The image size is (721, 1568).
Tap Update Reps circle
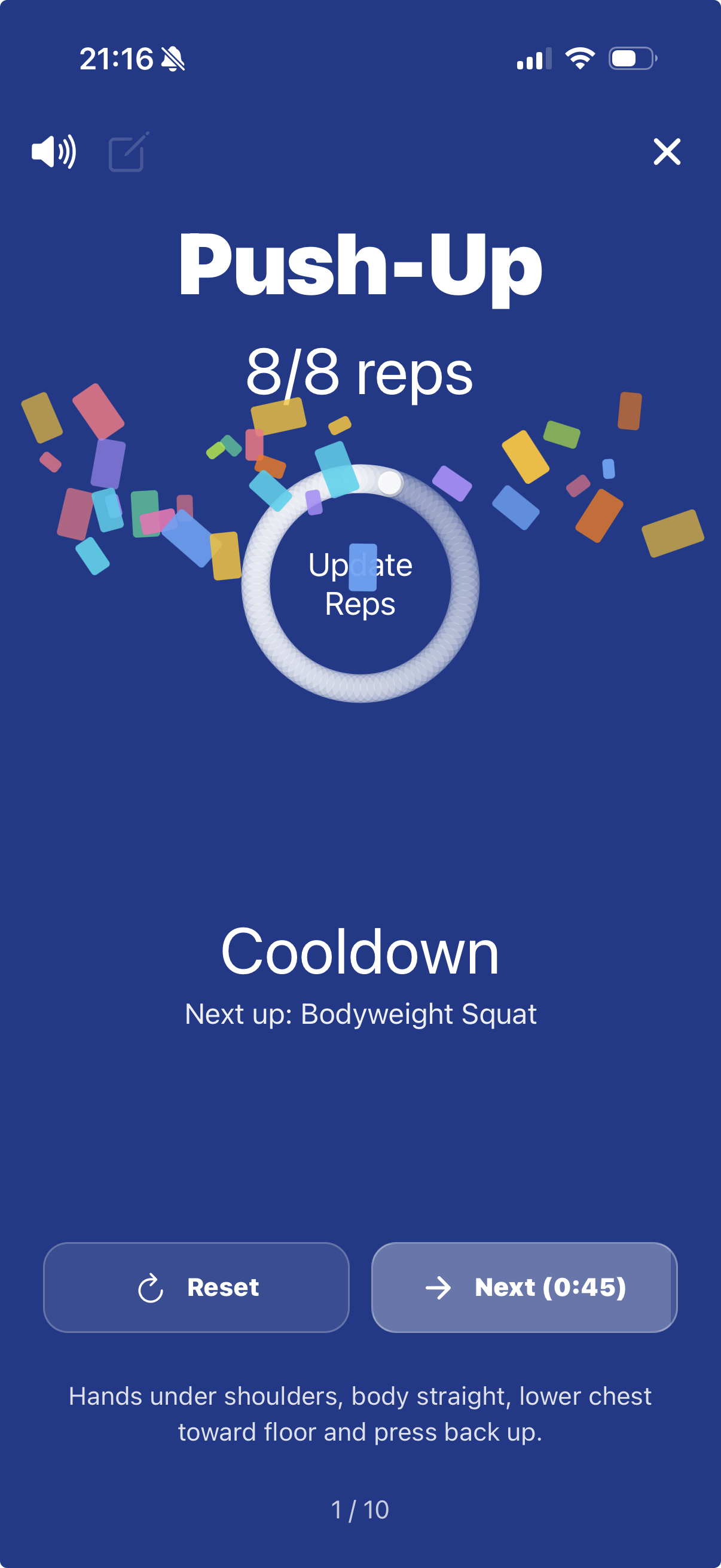(x=360, y=584)
